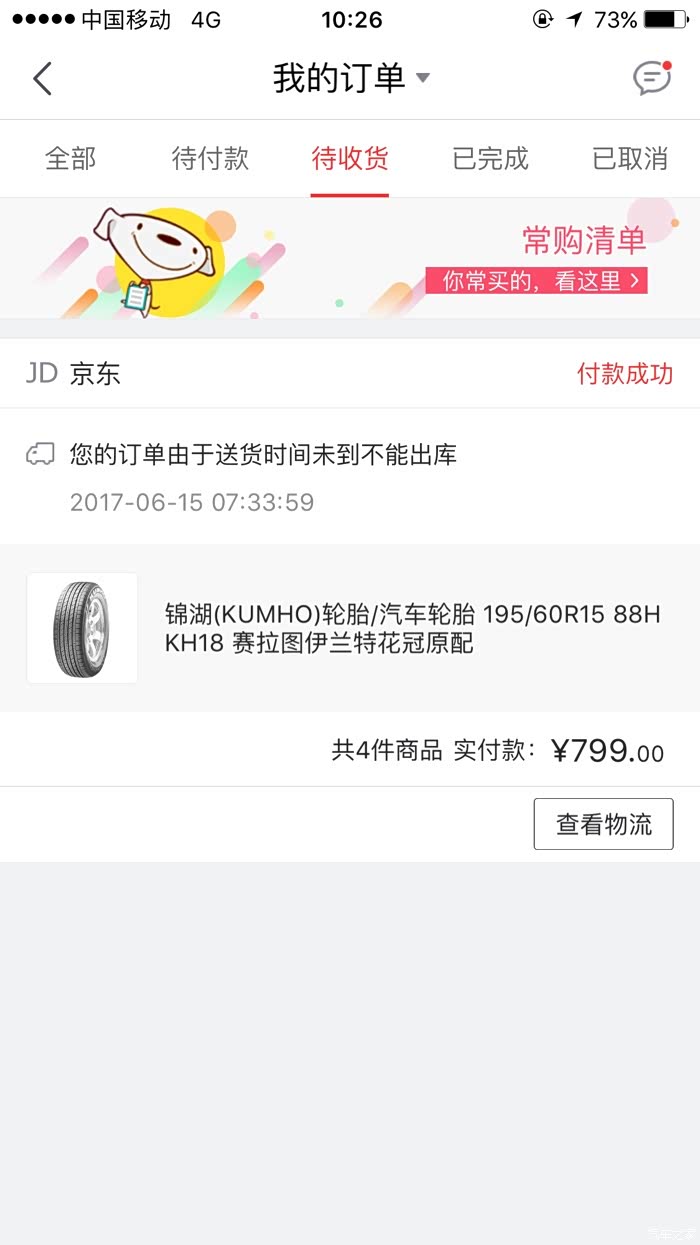View the 已取消 orders tab
This screenshot has width=700, height=1245.
[x=630, y=159]
